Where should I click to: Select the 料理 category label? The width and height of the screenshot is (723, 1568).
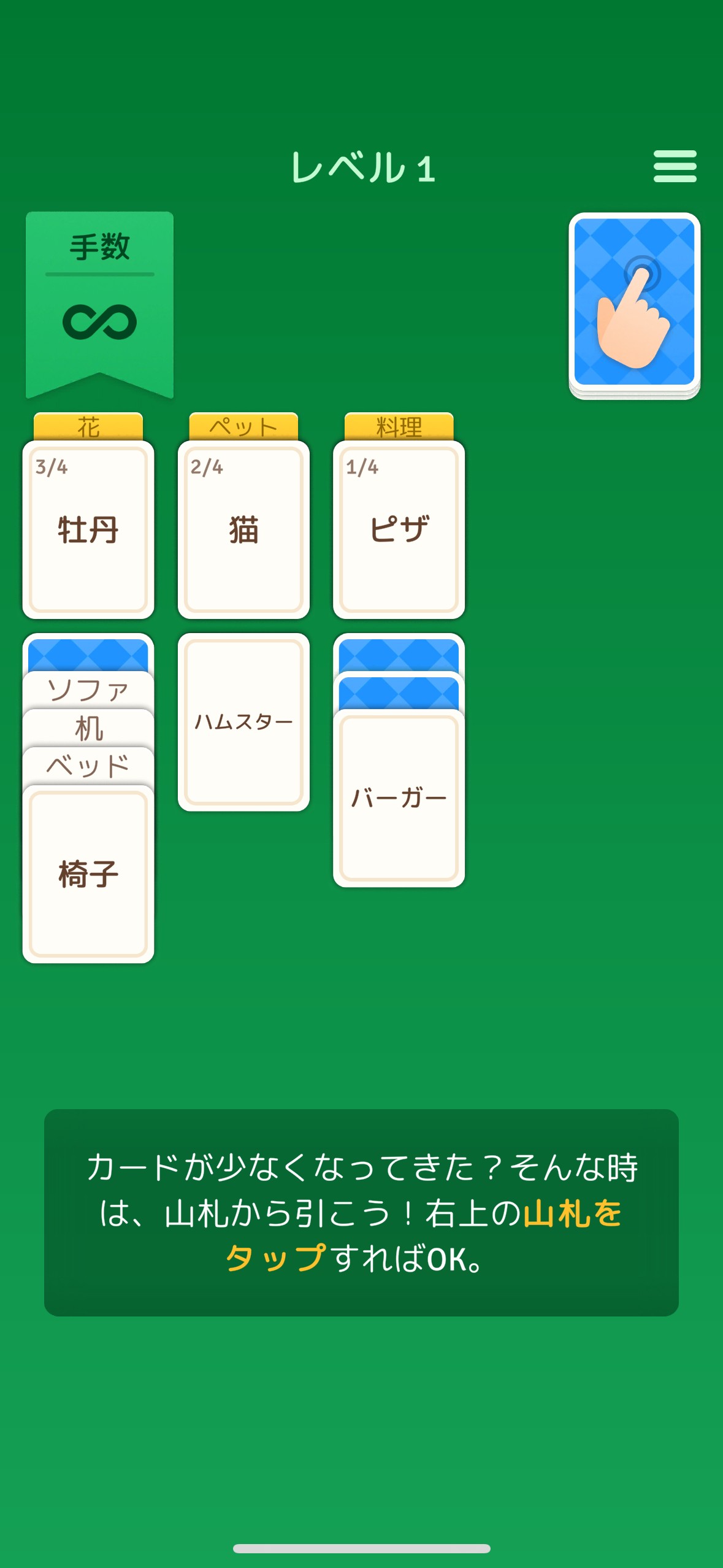(398, 428)
